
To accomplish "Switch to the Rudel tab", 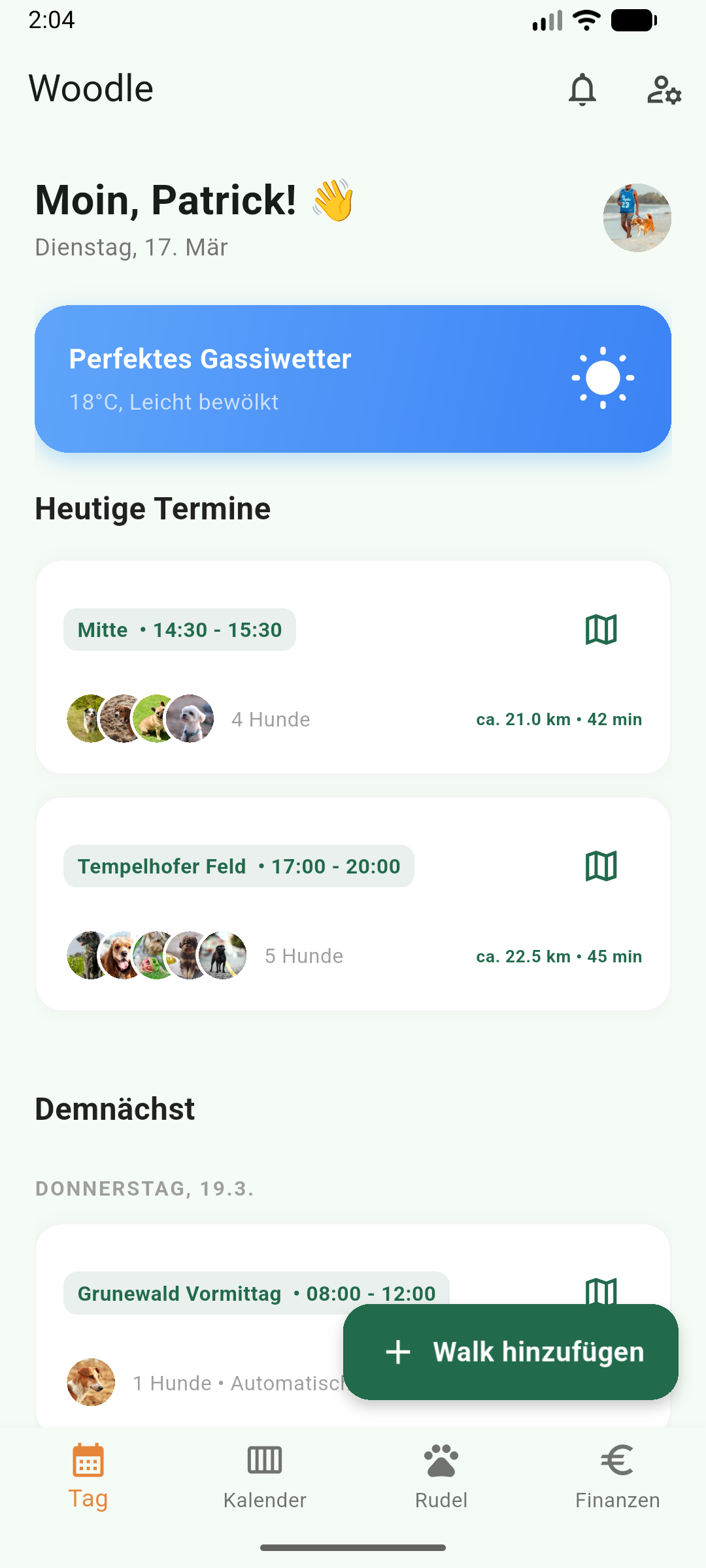I will point(440,1483).
